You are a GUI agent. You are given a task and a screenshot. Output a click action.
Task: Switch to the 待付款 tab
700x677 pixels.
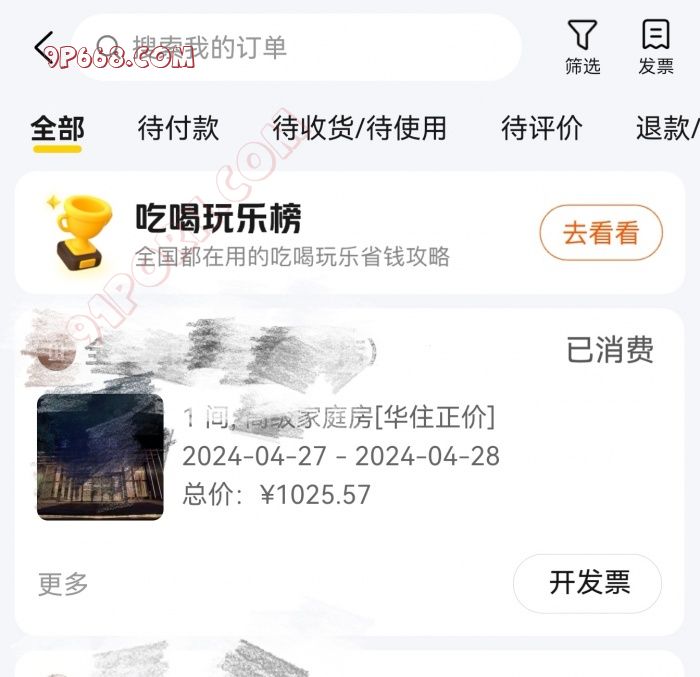coord(178,129)
